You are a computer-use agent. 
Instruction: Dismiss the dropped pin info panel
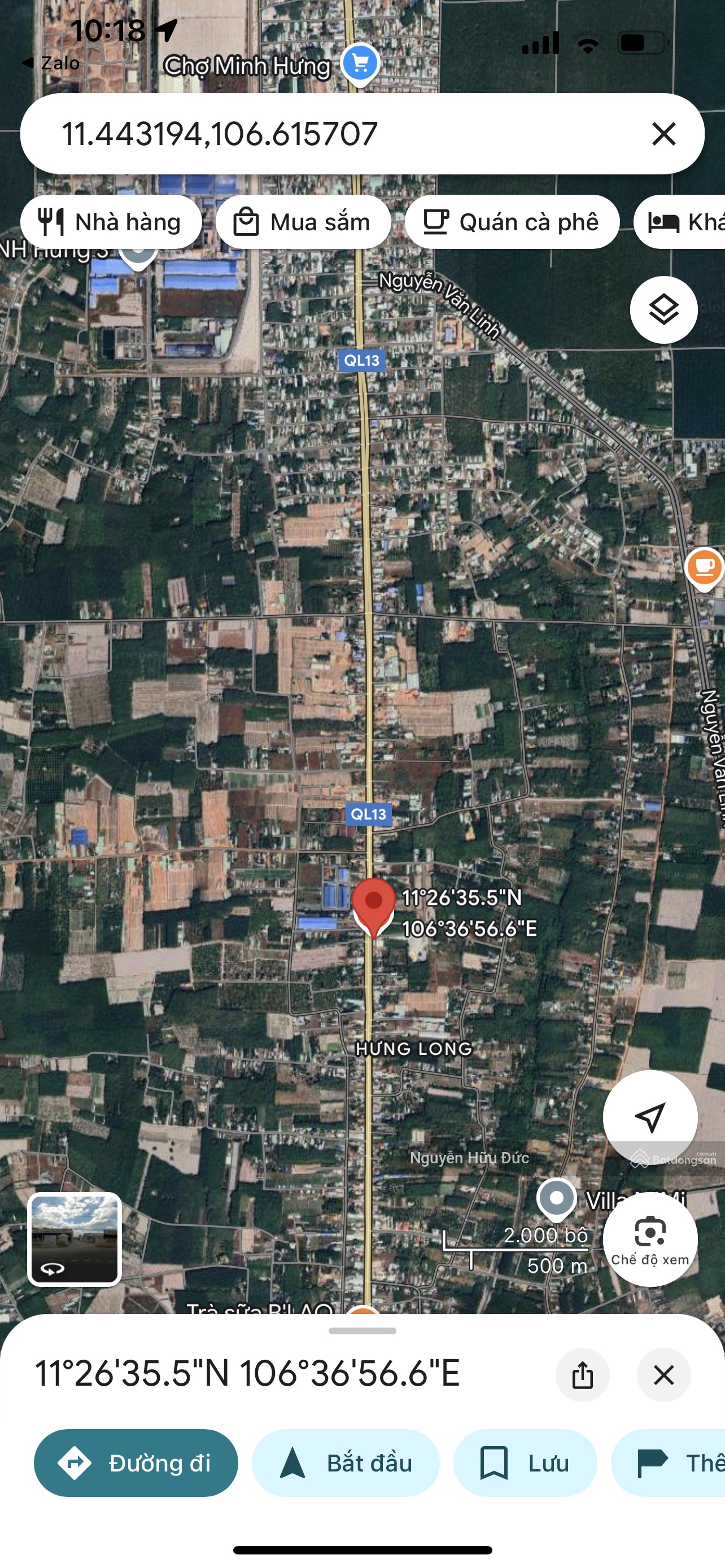(663, 1375)
